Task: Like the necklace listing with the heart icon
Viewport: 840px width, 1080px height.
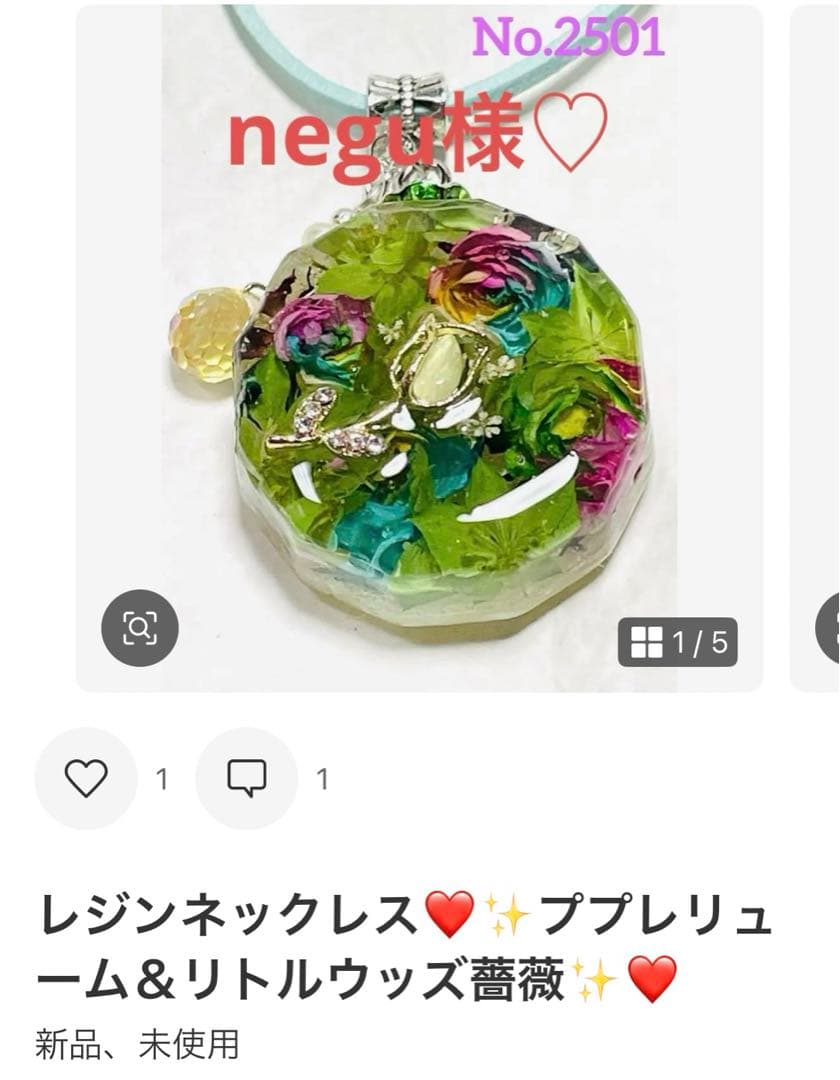Action: click(x=88, y=775)
